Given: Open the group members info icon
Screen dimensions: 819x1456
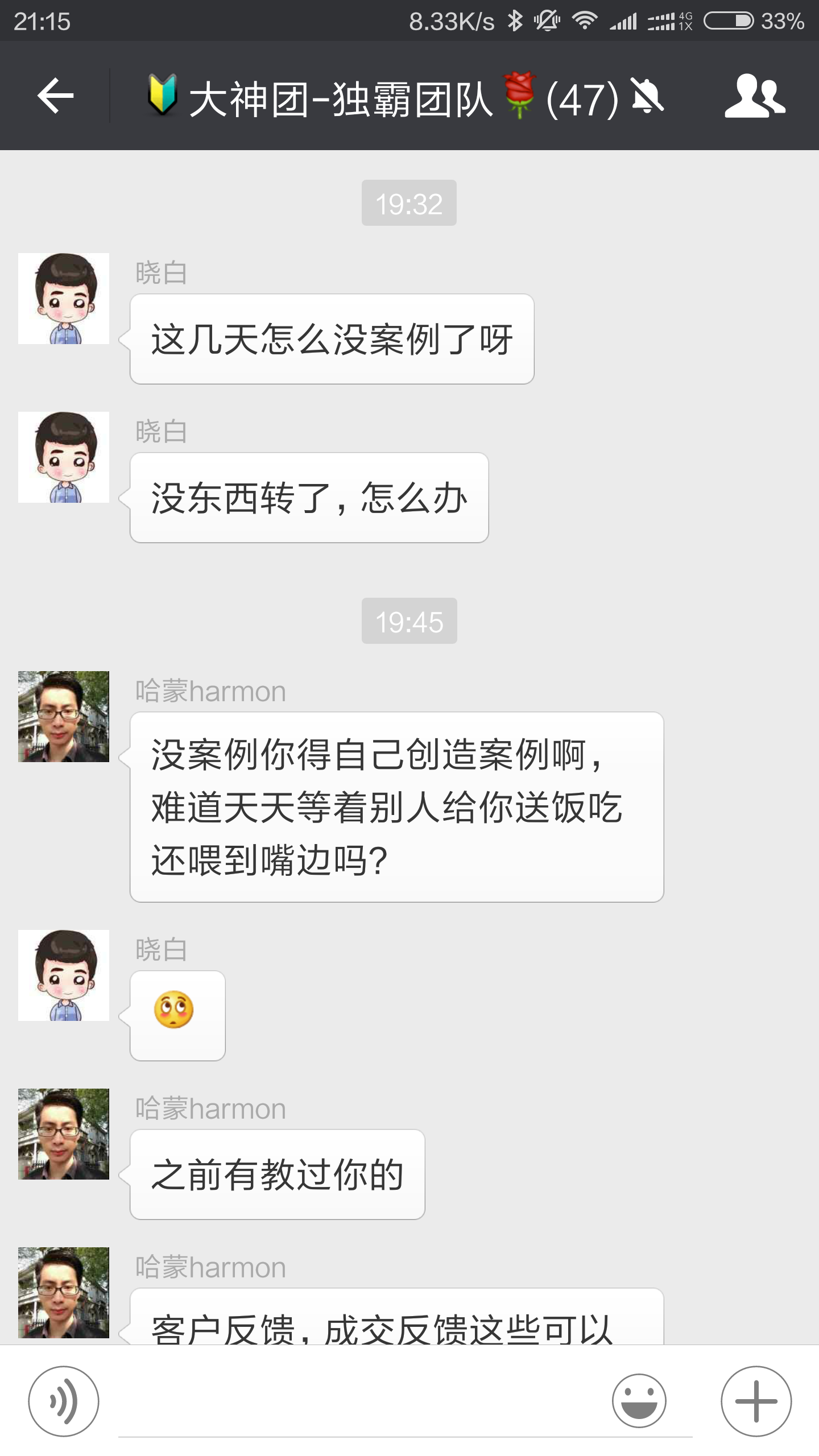Looking at the screenshot, I should tap(755, 96).
